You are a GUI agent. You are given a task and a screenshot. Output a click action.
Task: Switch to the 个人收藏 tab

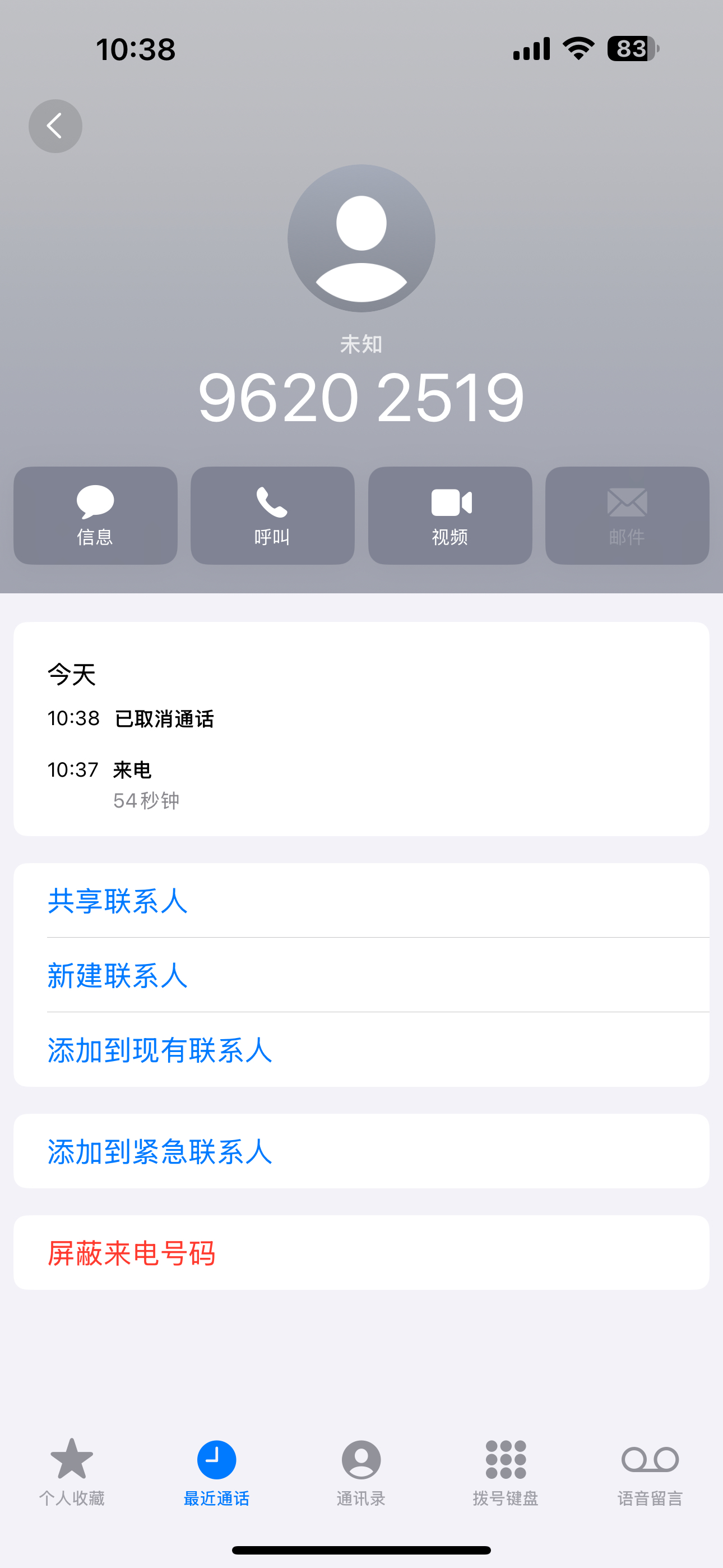(x=72, y=1472)
